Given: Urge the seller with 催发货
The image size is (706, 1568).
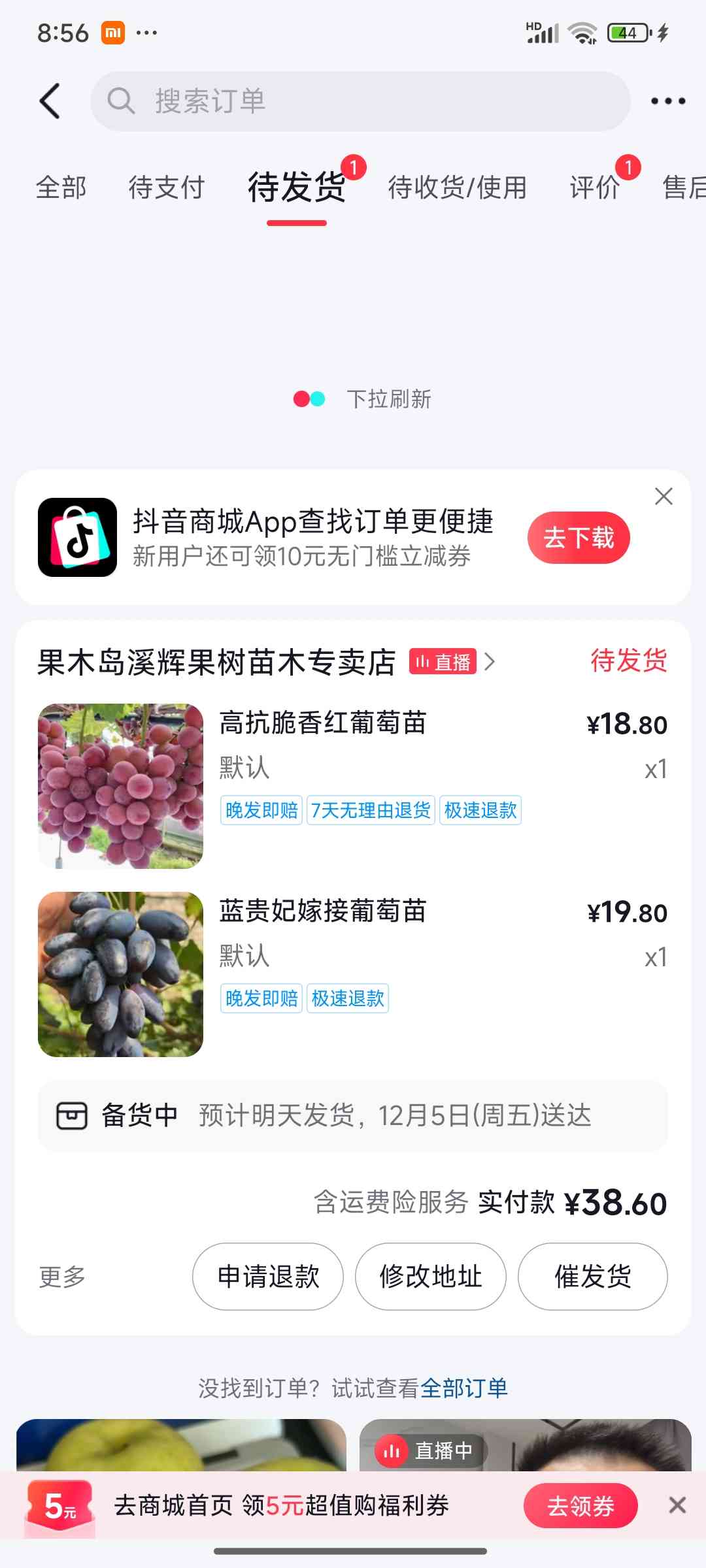Looking at the screenshot, I should [592, 1276].
